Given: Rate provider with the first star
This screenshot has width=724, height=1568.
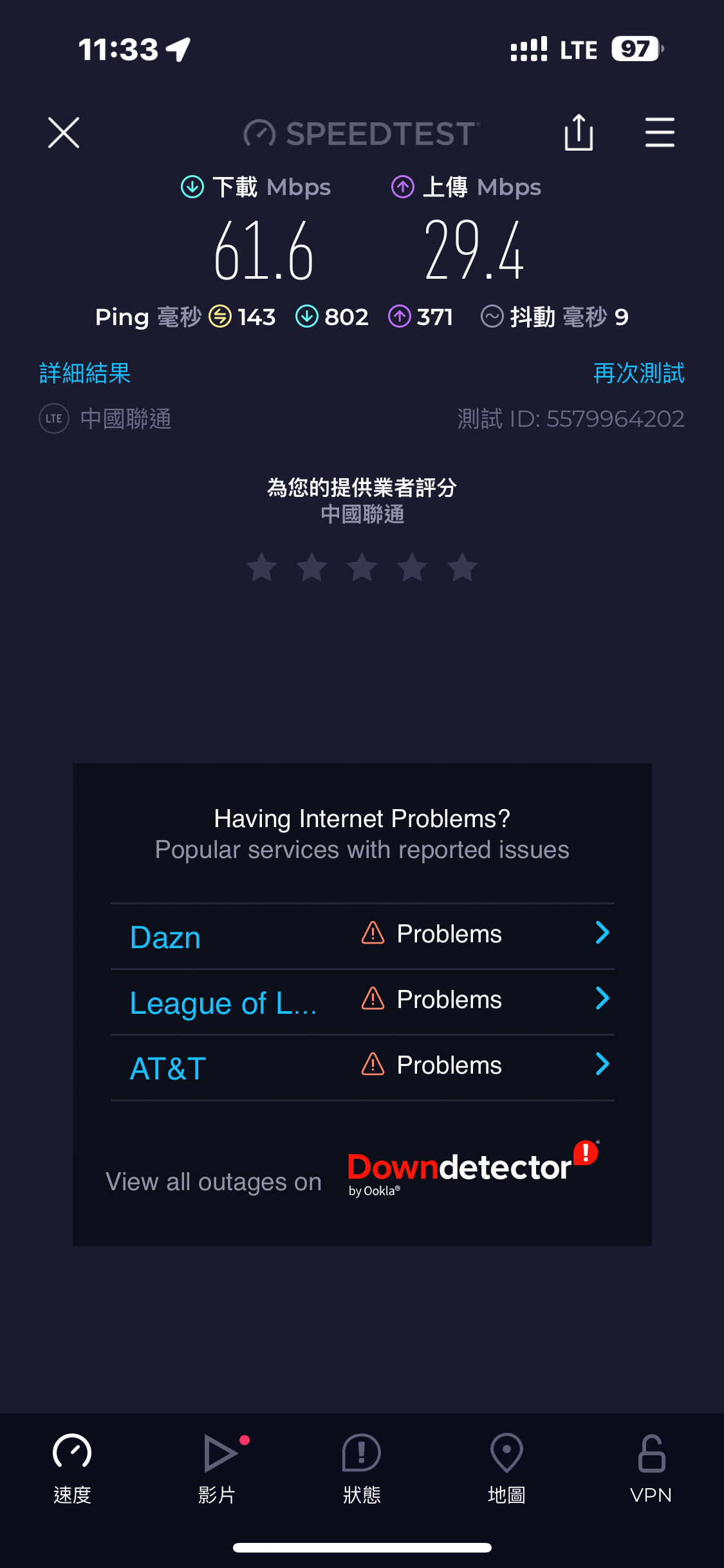Looking at the screenshot, I should tap(261, 567).
